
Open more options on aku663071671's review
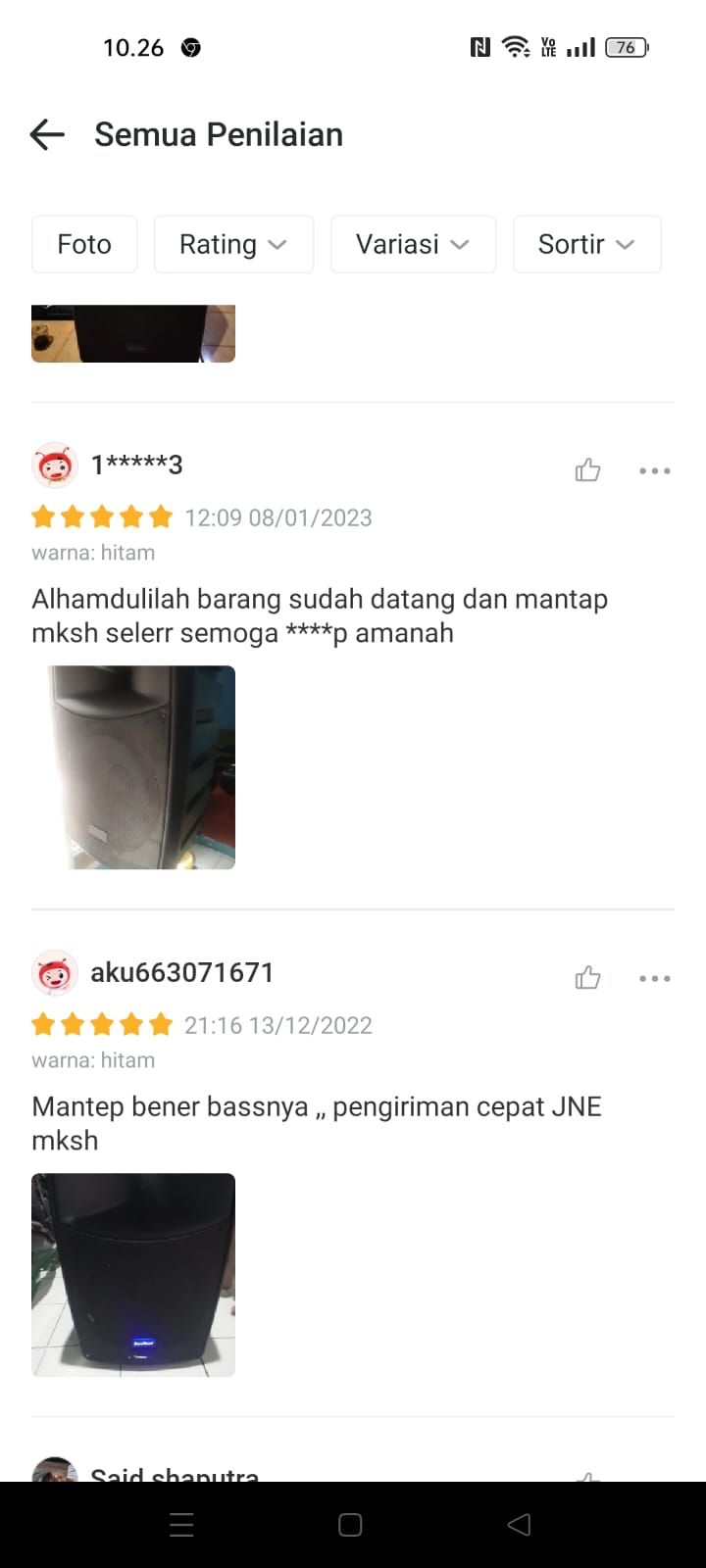tap(654, 978)
